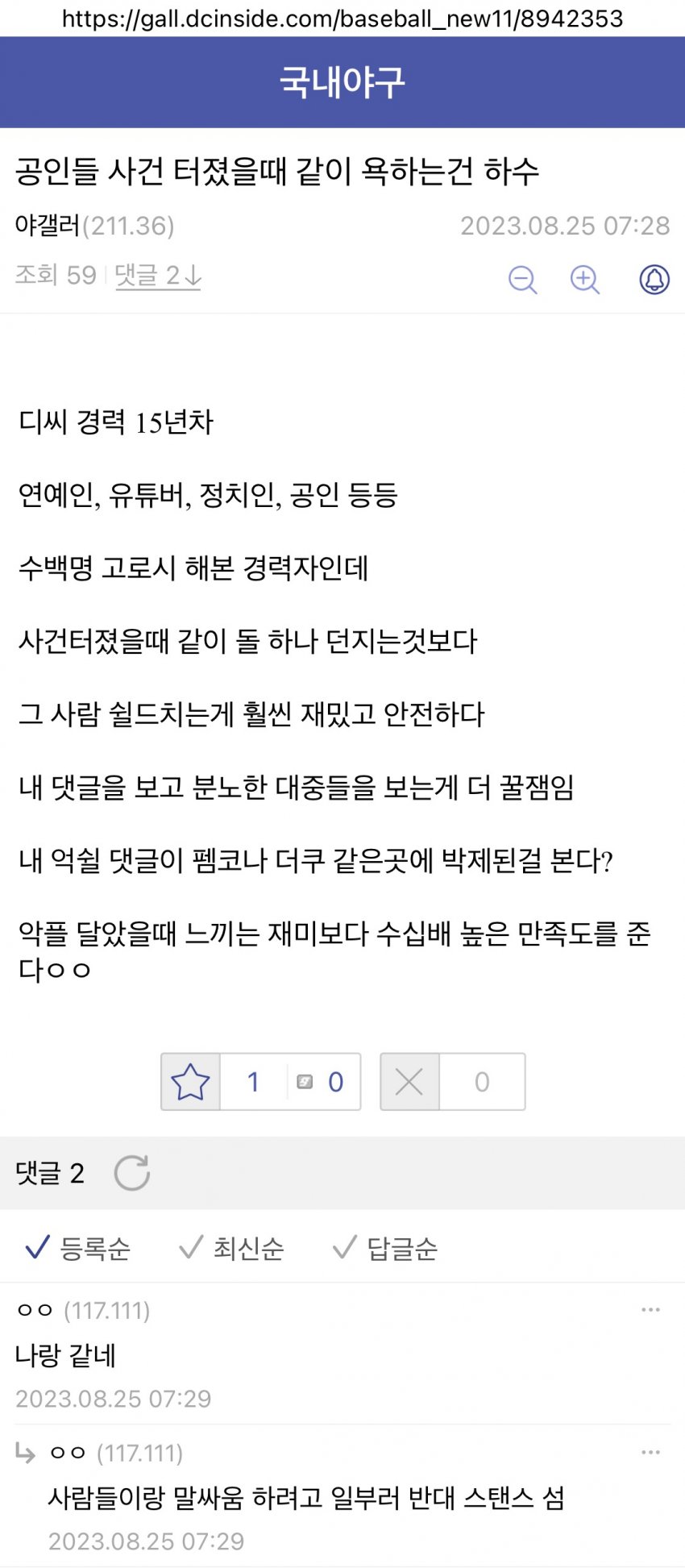Refresh the comments list

coord(132,1173)
